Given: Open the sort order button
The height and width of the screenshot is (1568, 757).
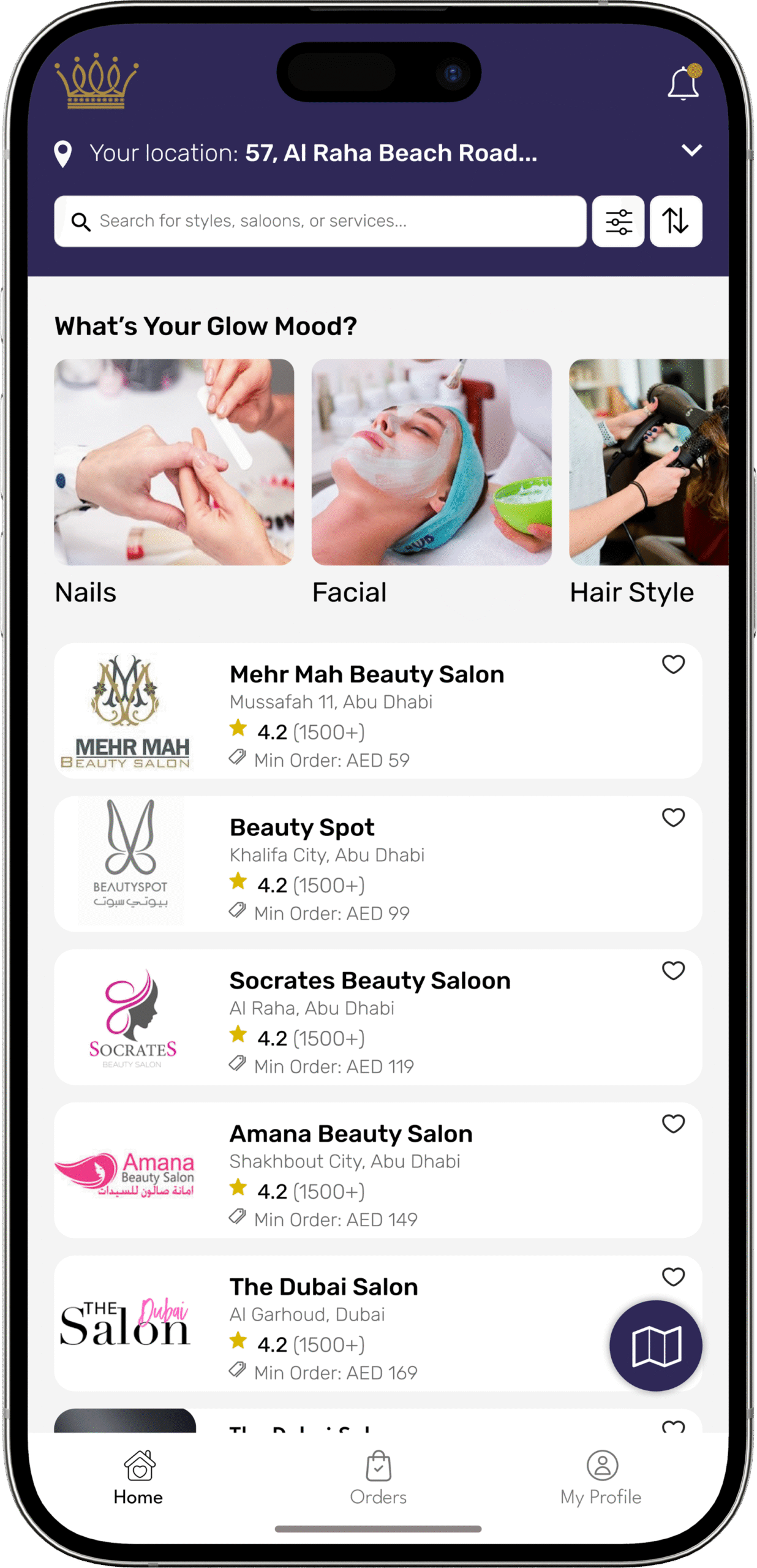Looking at the screenshot, I should [x=676, y=221].
